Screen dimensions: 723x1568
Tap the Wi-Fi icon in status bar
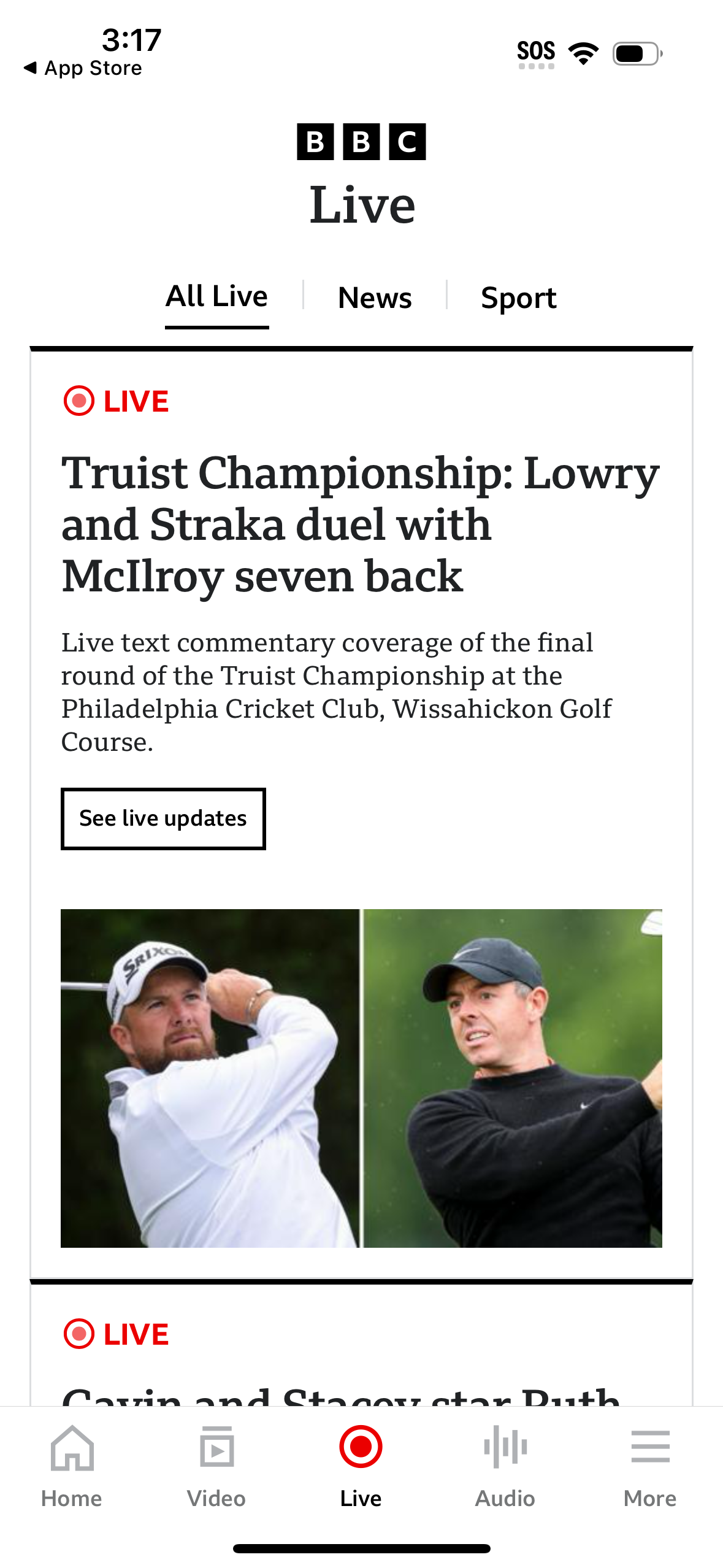pos(583,52)
